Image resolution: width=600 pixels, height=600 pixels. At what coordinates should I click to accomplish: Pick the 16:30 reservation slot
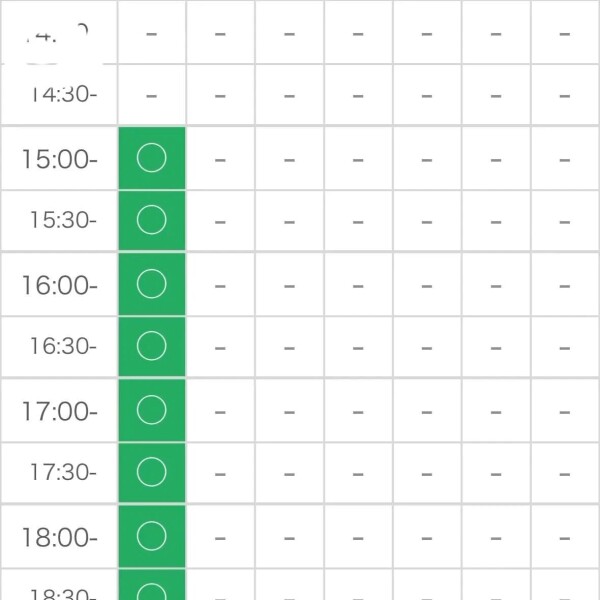[151, 346]
